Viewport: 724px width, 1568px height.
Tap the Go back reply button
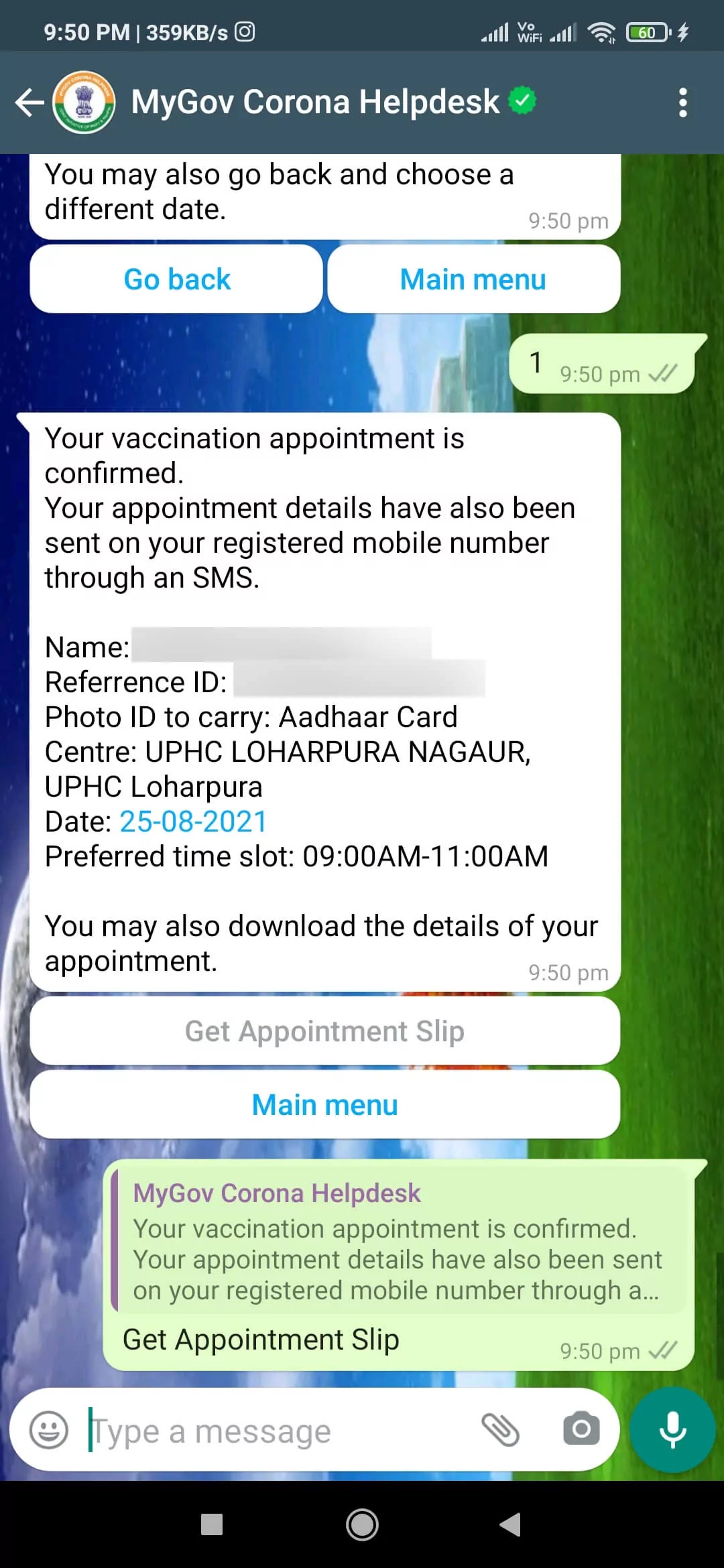[x=177, y=279]
